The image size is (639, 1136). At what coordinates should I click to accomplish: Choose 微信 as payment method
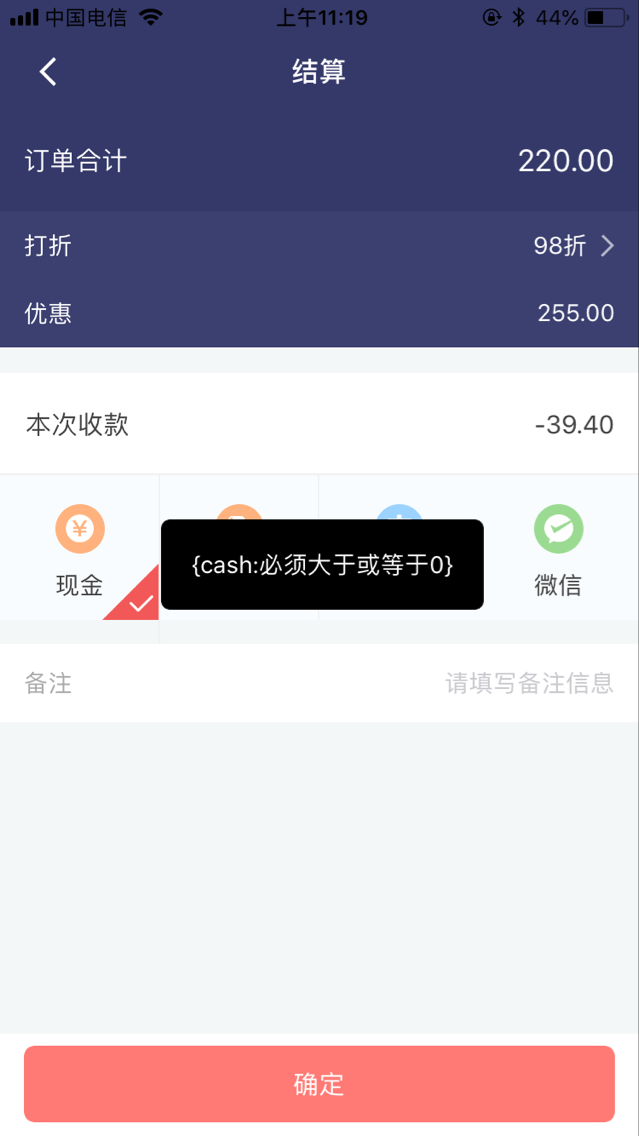(x=558, y=548)
